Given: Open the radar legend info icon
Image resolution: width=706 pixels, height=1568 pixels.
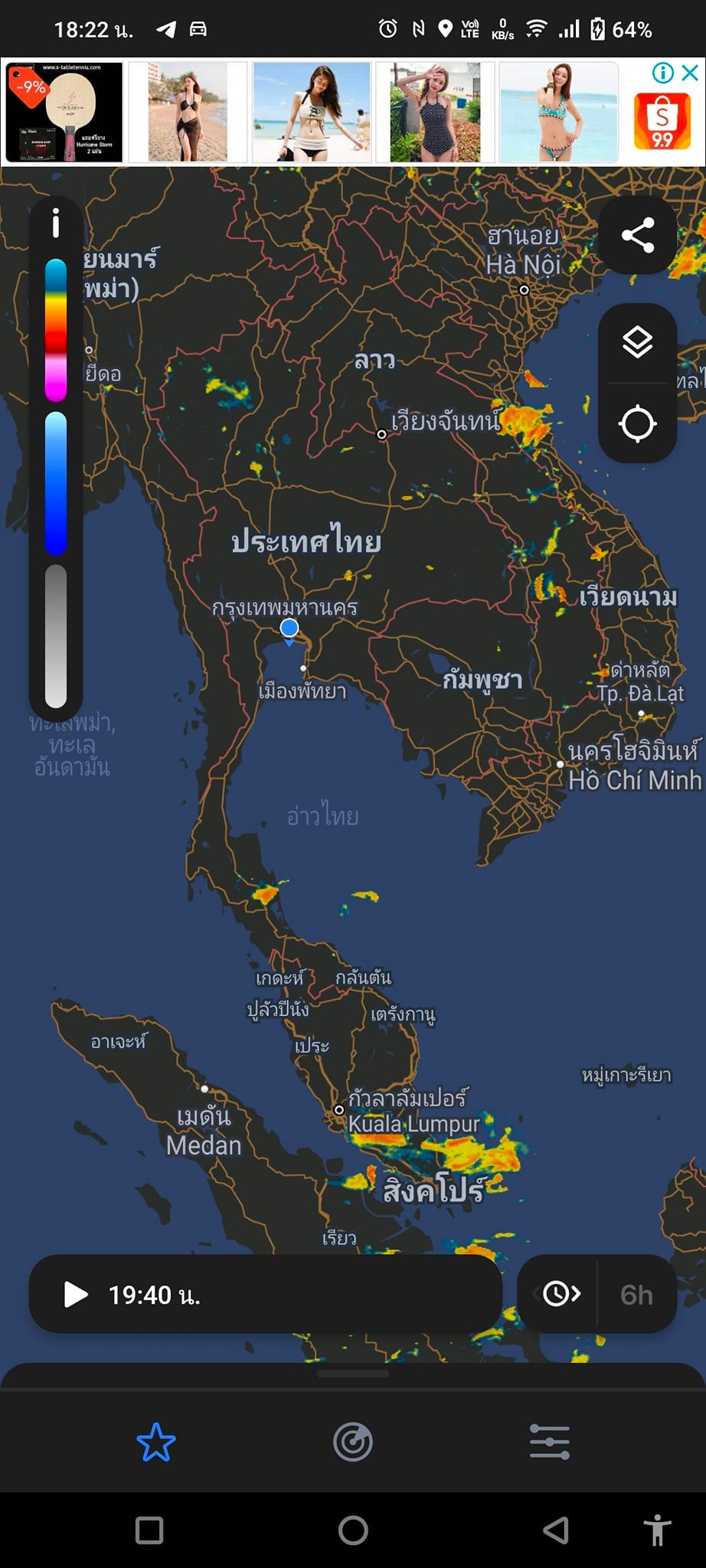Looking at the screenshot, I should [56, 224].
